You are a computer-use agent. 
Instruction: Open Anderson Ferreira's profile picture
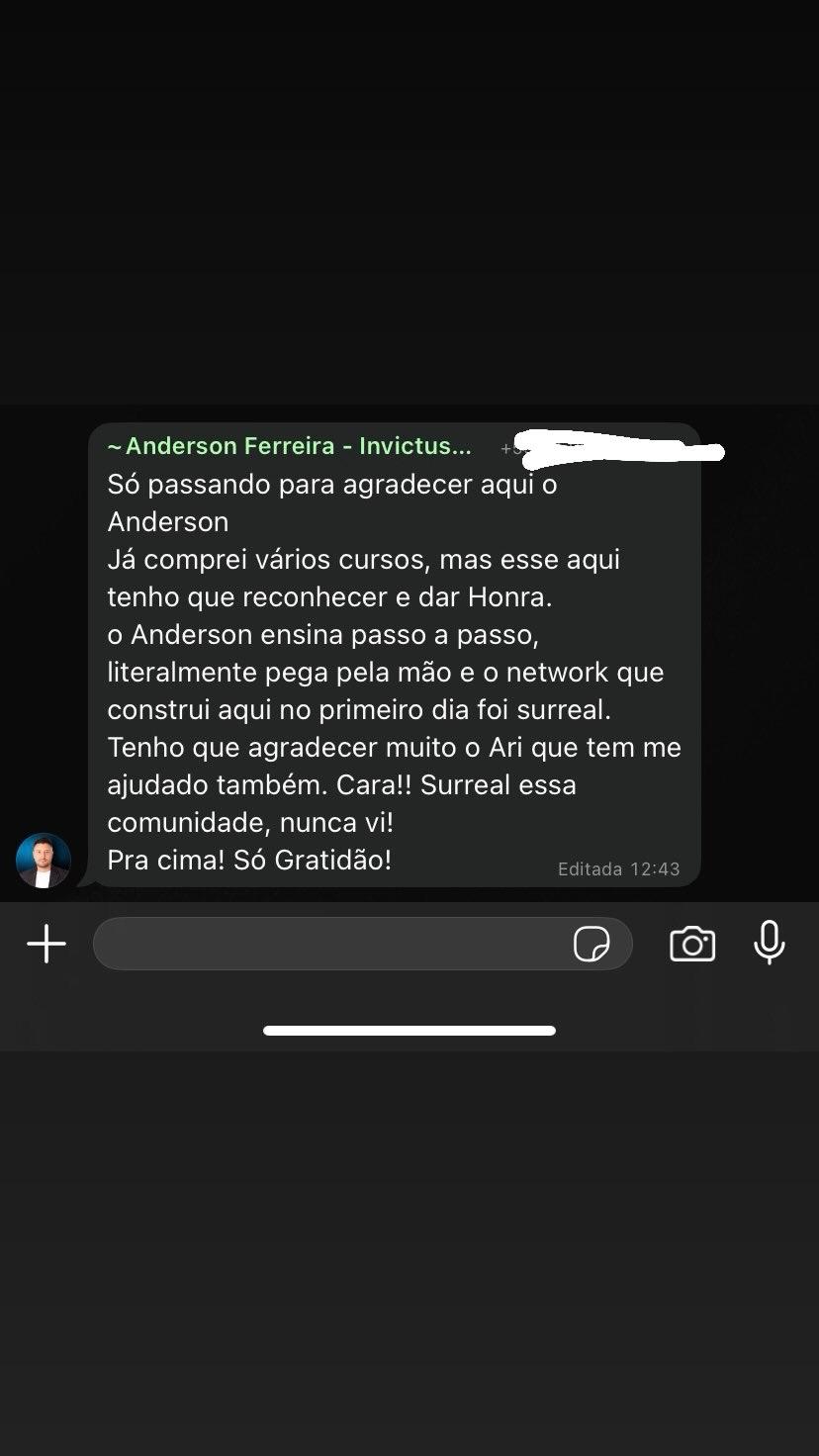(44, 860)
